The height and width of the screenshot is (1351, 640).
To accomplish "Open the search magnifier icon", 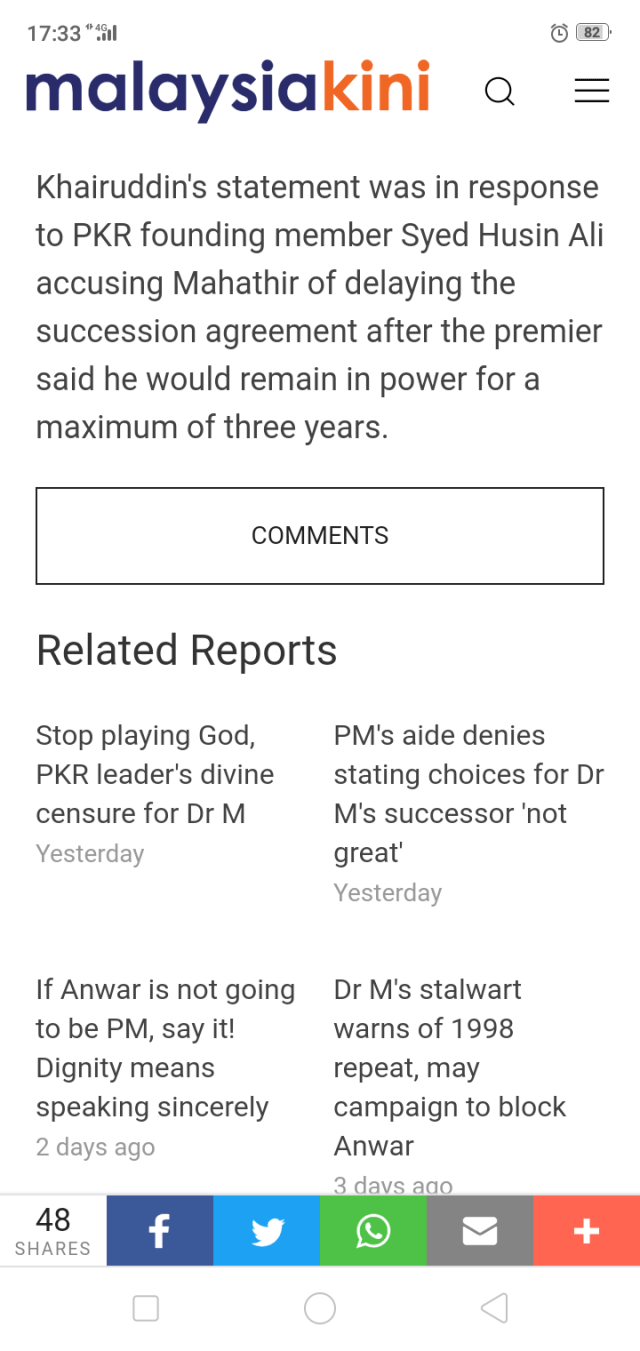I will pos(499,92).
